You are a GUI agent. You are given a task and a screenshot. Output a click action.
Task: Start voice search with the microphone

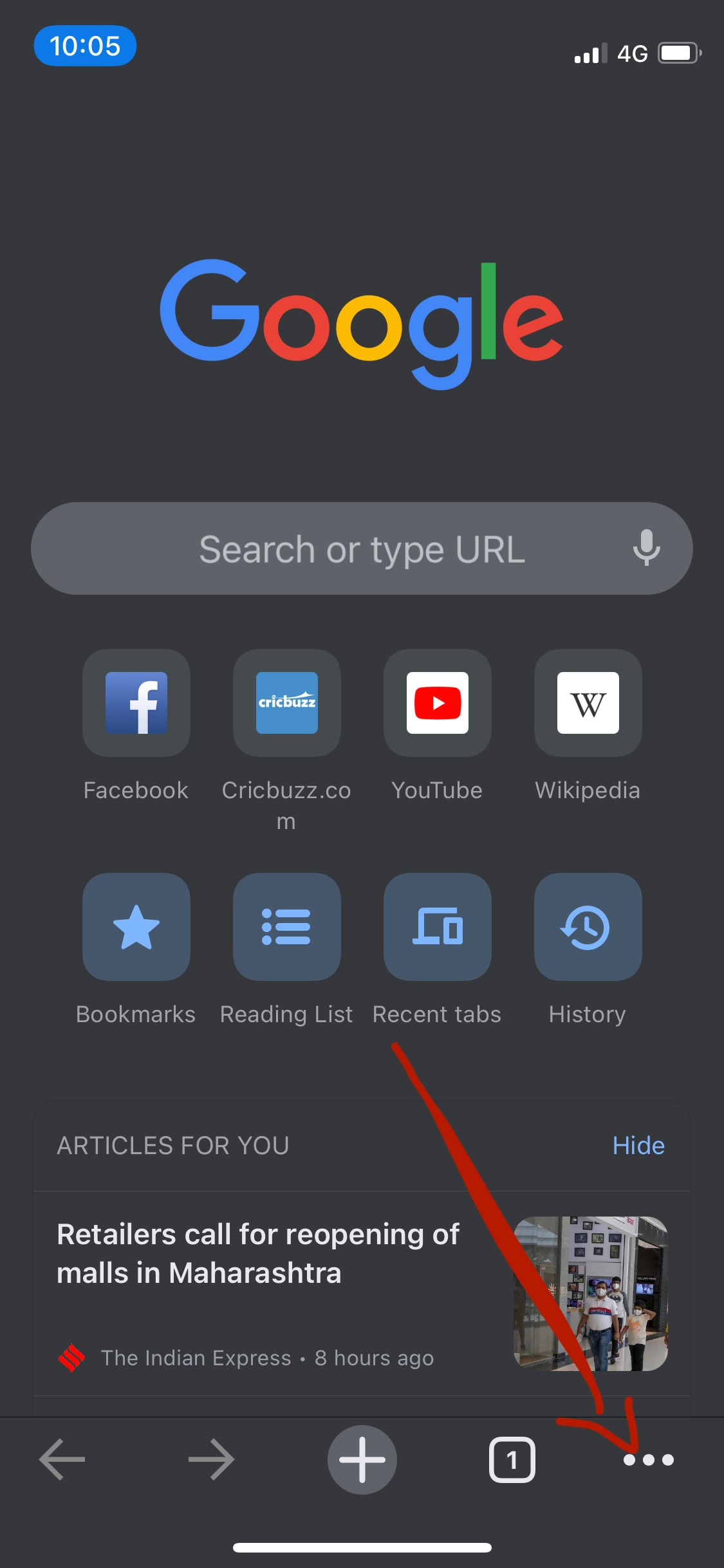click(646, 548)
